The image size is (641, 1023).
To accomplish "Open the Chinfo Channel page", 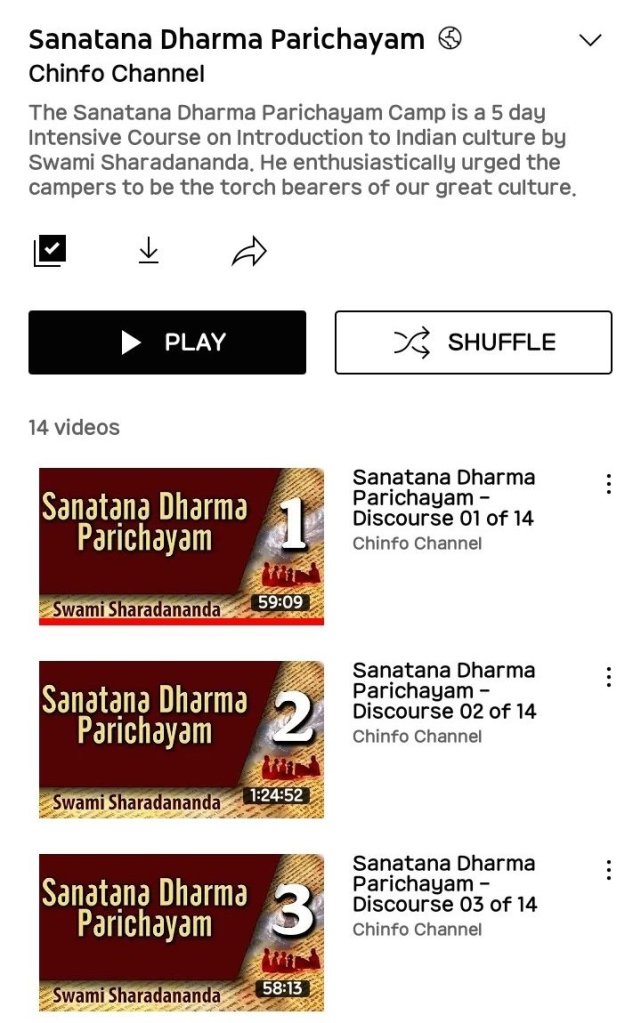I will (116, 73).
